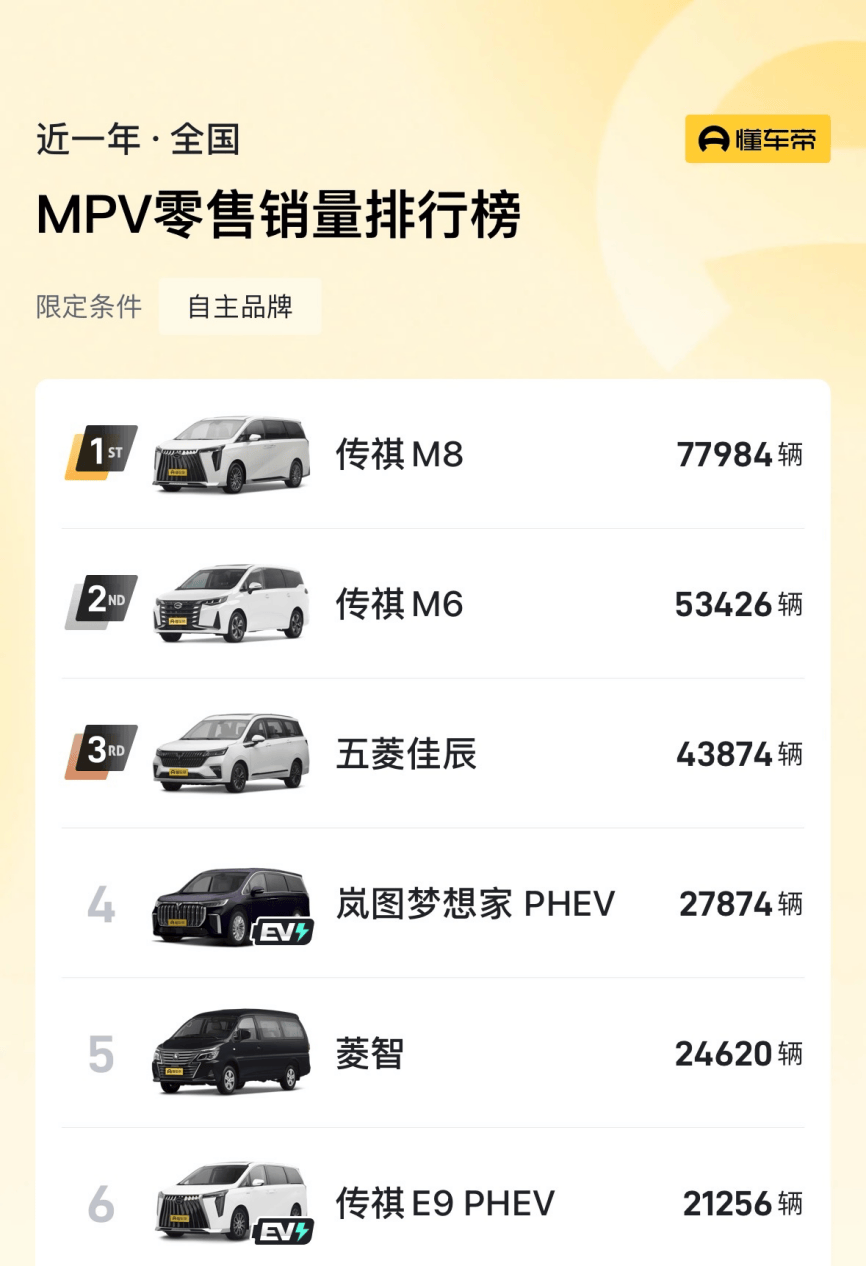Screen dimensions: 866x1266
Task: Click the 懂车帝 logo in the top corner
Action: tap(757, 139)
